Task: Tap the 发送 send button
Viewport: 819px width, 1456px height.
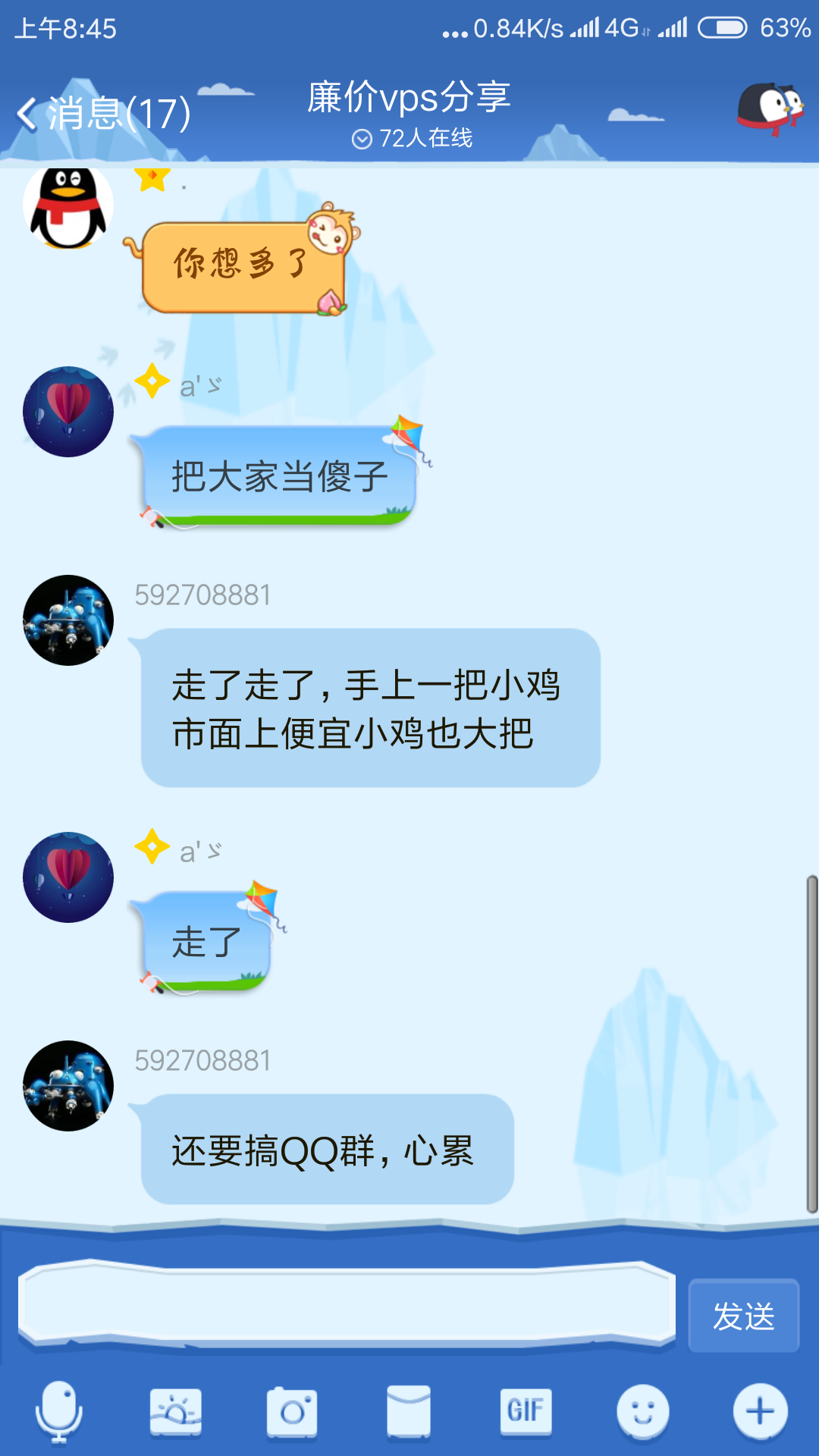Action: pos(743,1316)
